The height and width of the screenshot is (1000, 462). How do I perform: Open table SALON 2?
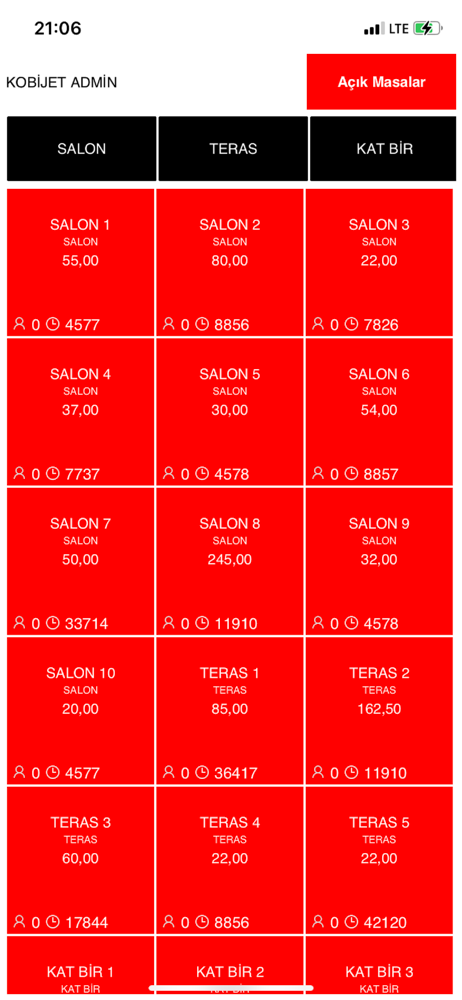(230, 262)
